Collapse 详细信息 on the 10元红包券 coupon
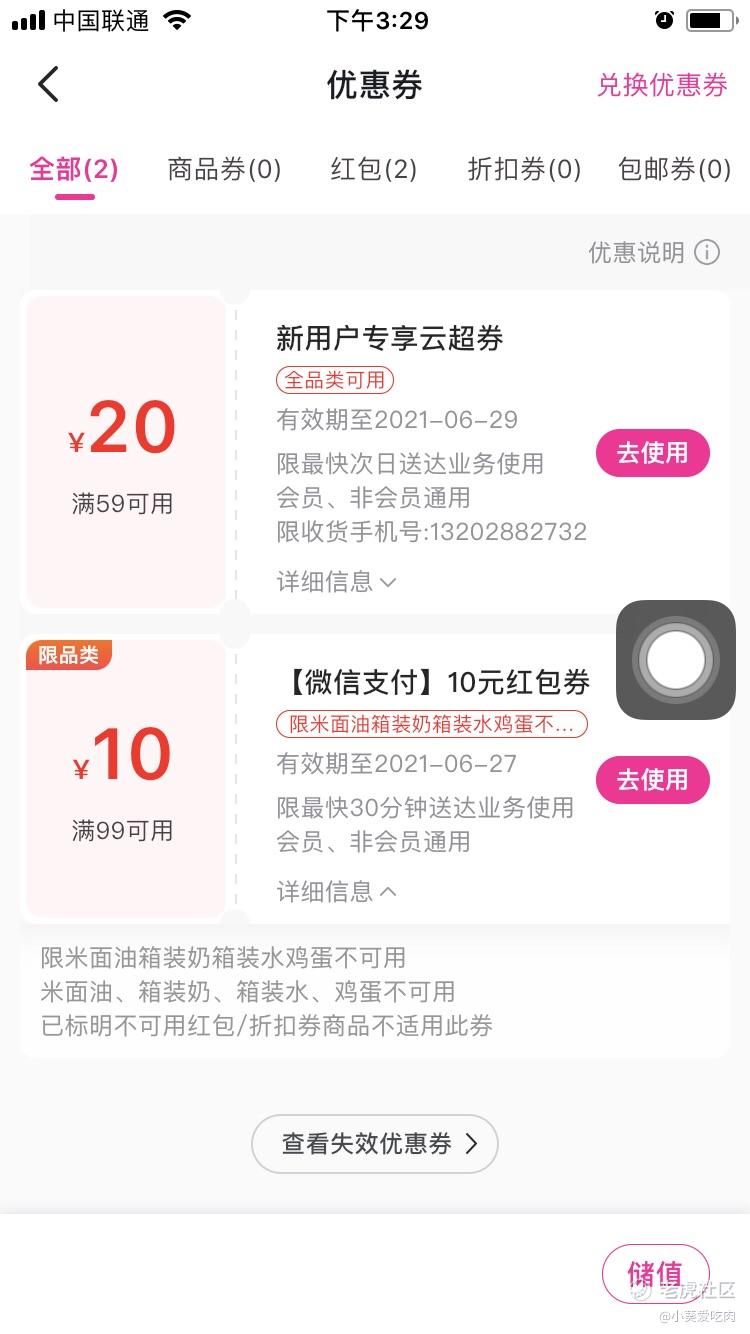Screen dimensions: 750x1334 point(336,890)
